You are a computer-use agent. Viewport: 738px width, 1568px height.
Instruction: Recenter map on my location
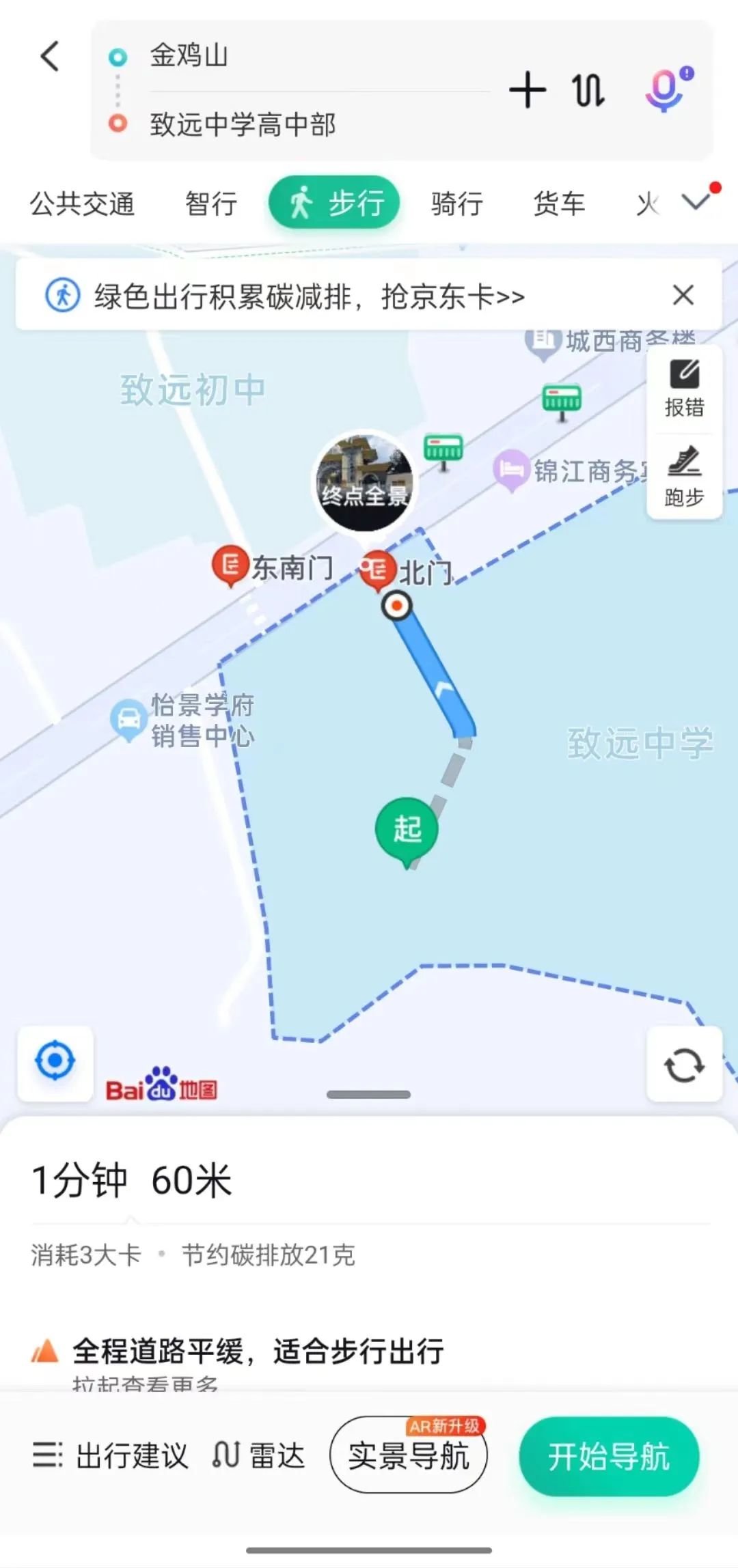(55, 1062)
